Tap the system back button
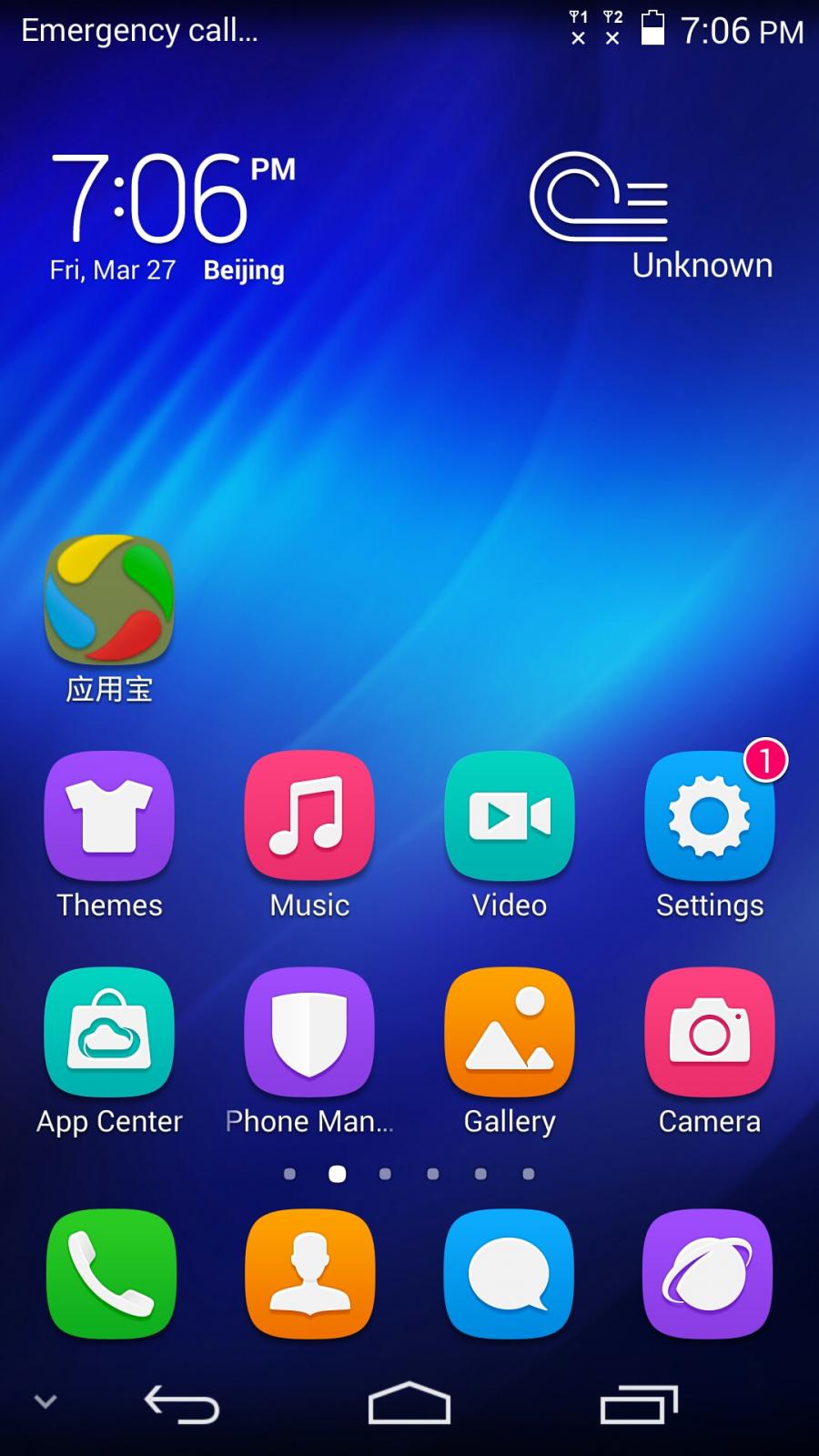Screen dimensions: 819x1456 click(x=182, y=1403)
